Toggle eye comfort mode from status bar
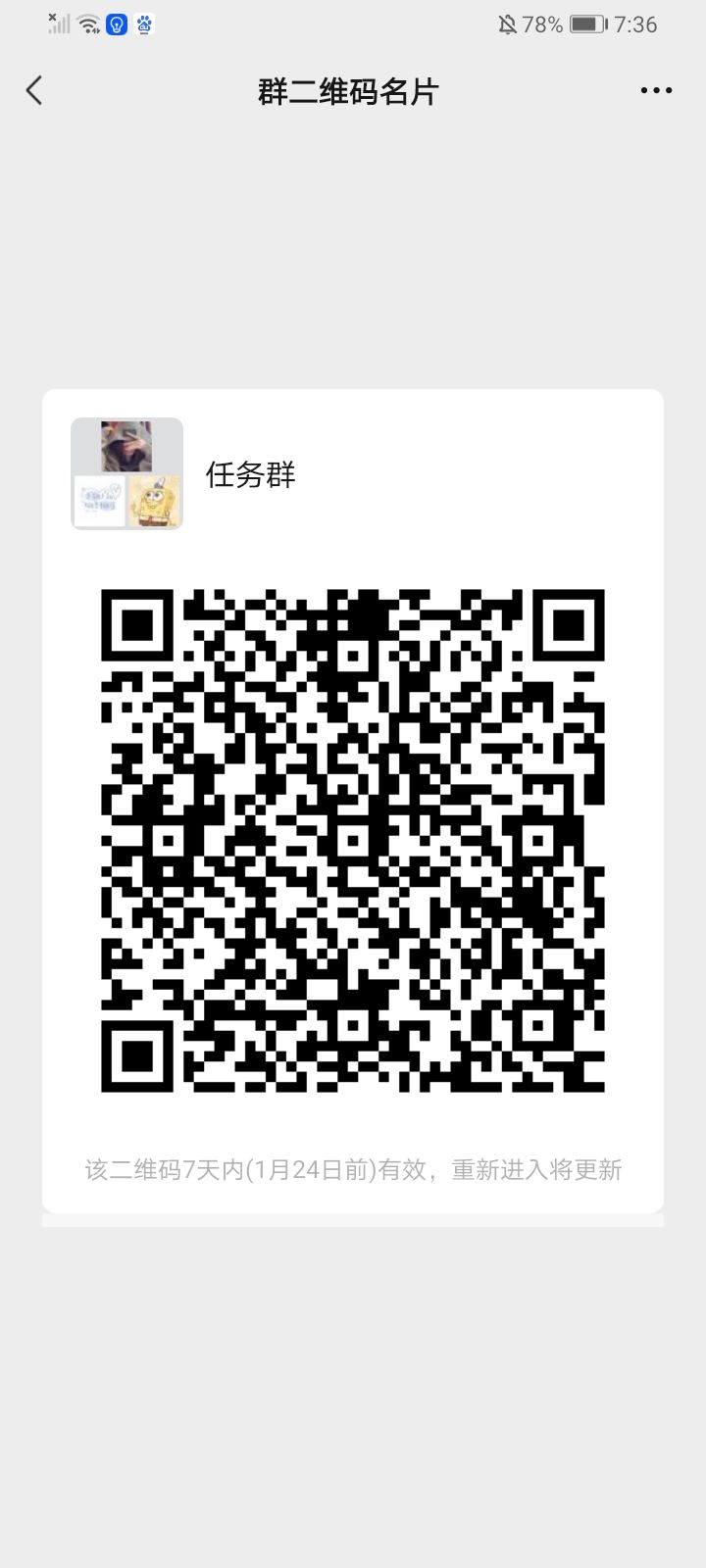This screenshot has height=1568, width=706. 117,24
